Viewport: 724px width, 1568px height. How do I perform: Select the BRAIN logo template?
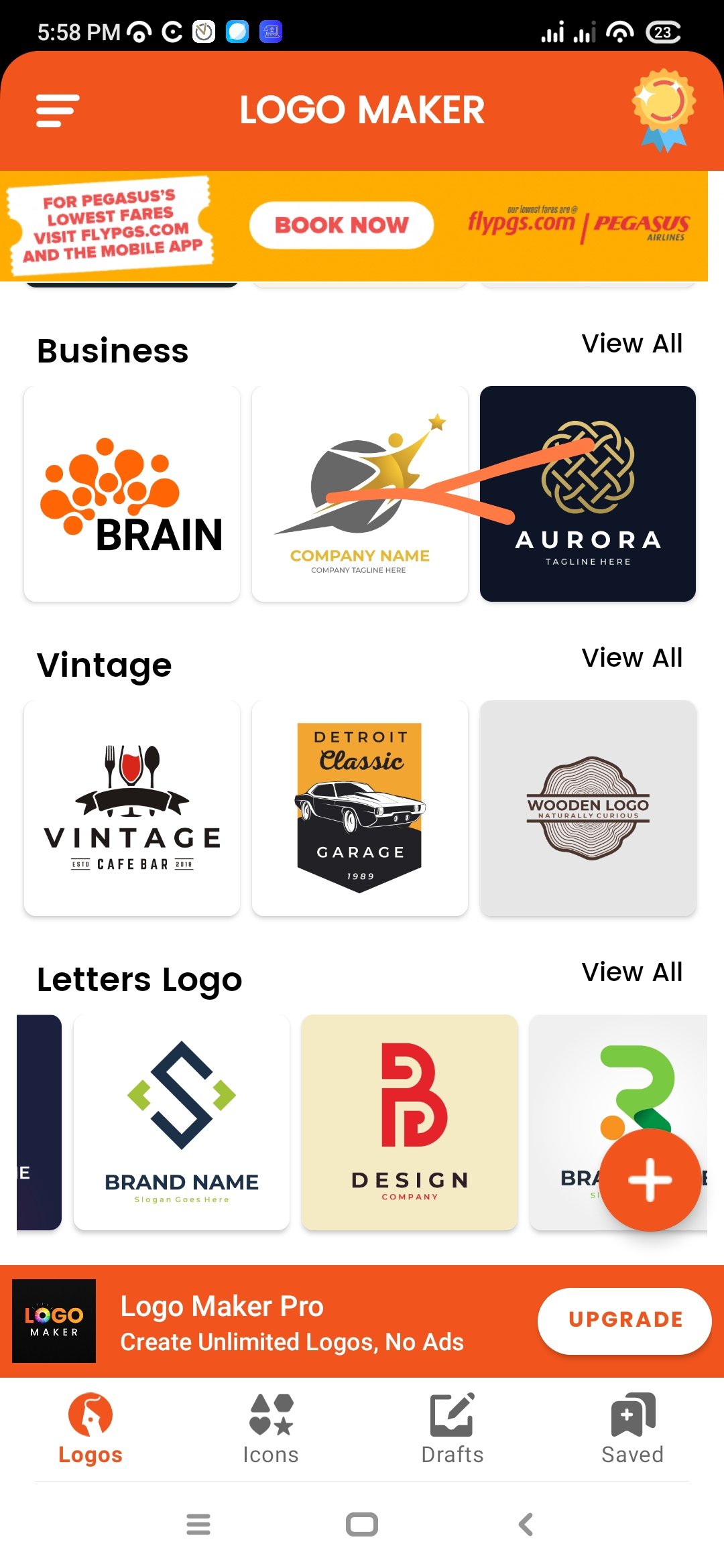coord(132,494)
